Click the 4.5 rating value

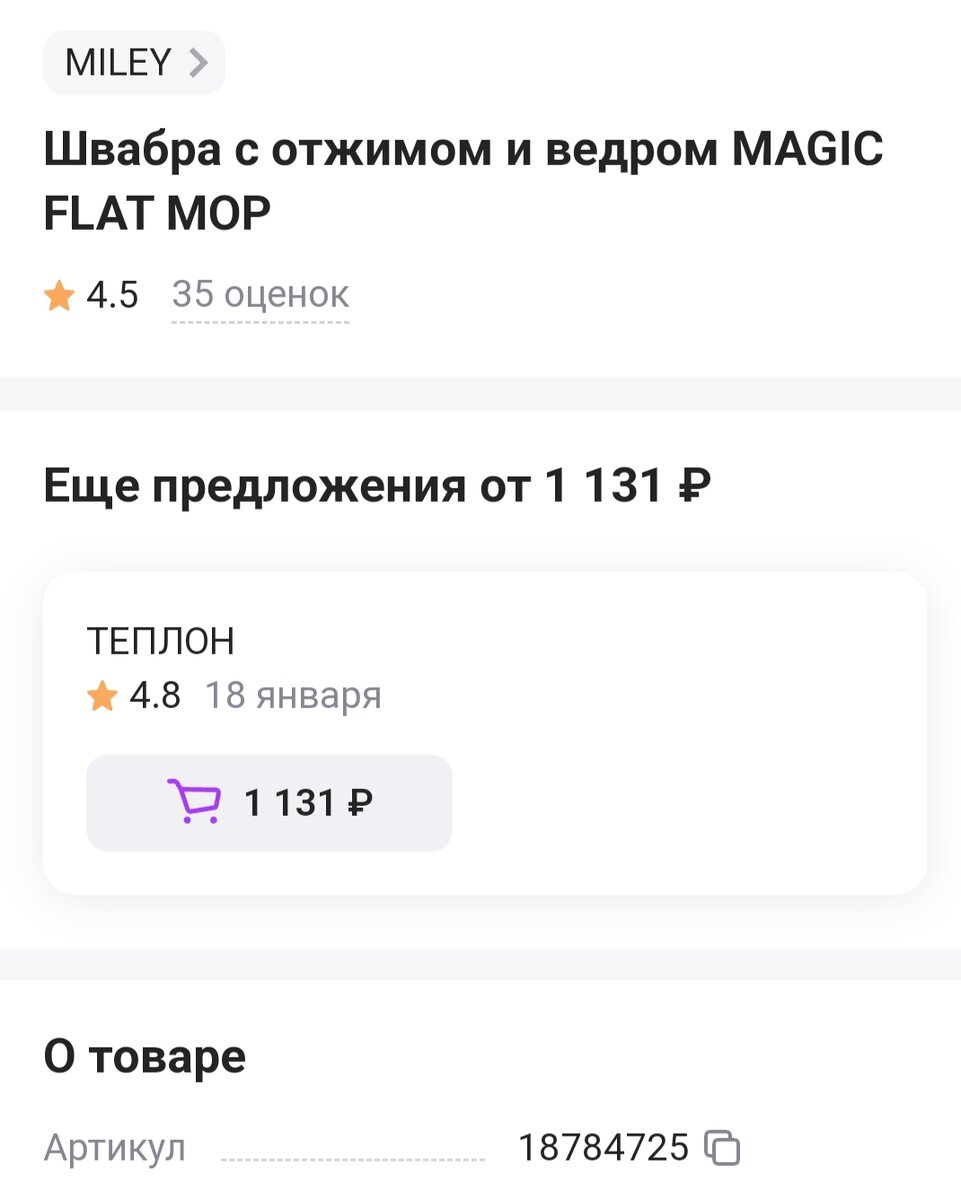point(113,294)
